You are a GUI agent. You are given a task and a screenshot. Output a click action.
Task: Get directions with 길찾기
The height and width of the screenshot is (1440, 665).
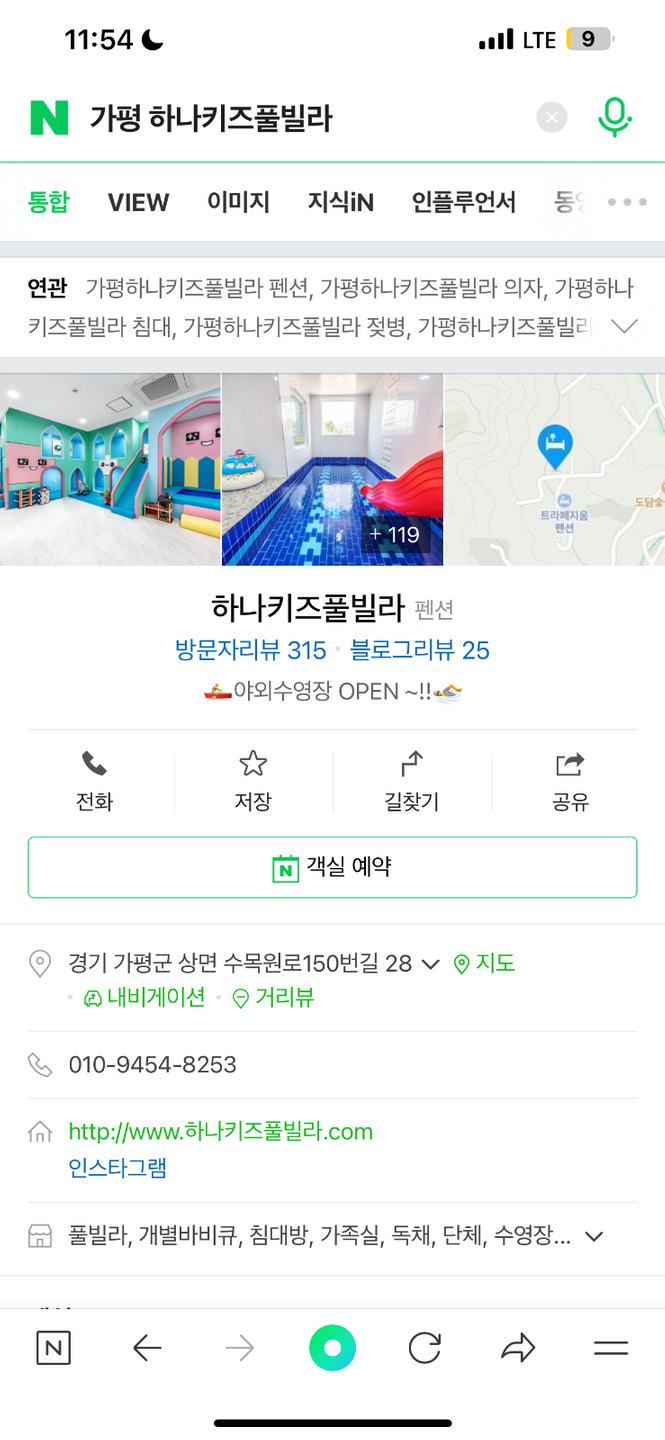[x=411, y=782]
